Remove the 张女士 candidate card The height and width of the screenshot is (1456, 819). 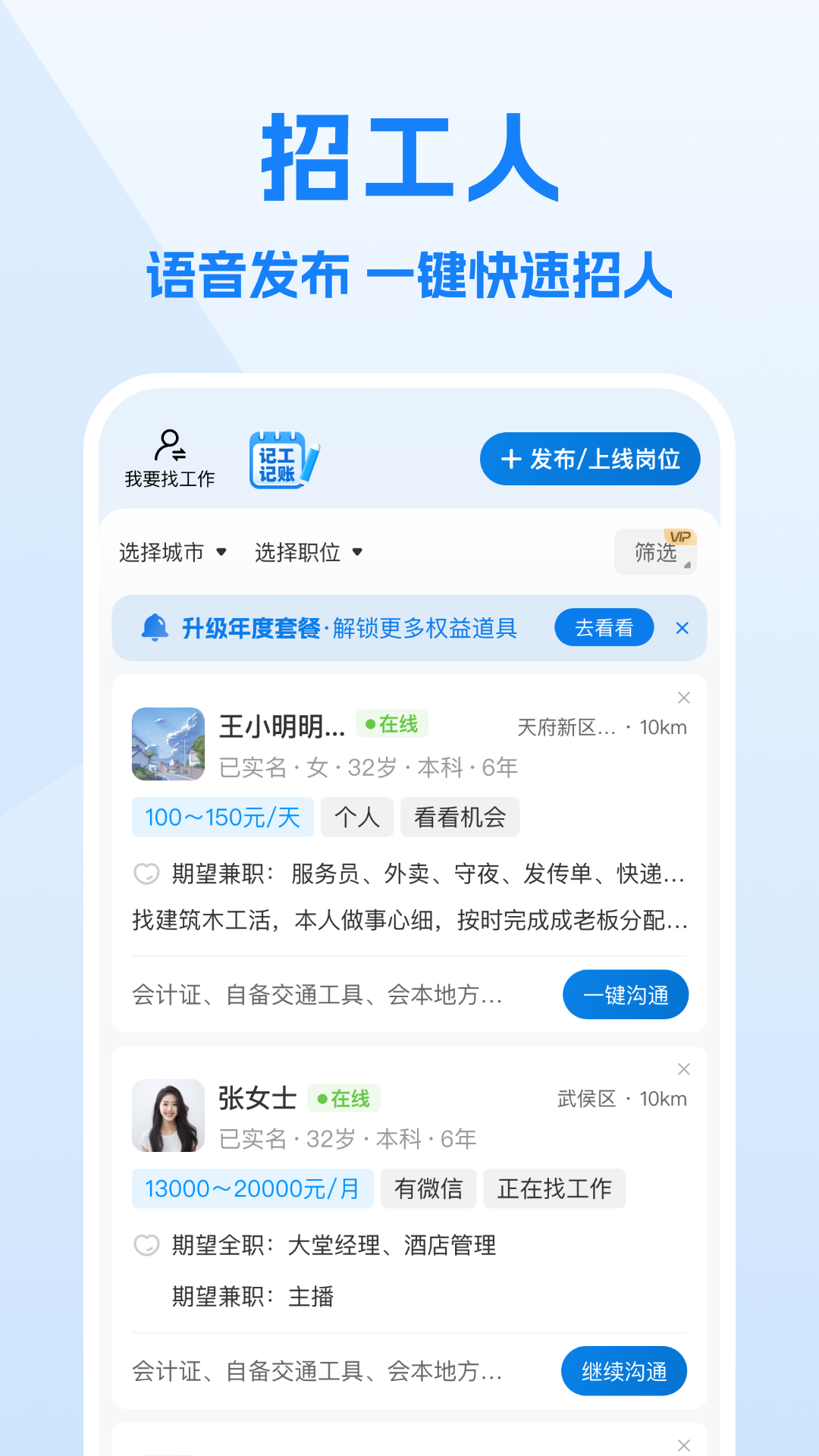click(x=684, y=1069)
